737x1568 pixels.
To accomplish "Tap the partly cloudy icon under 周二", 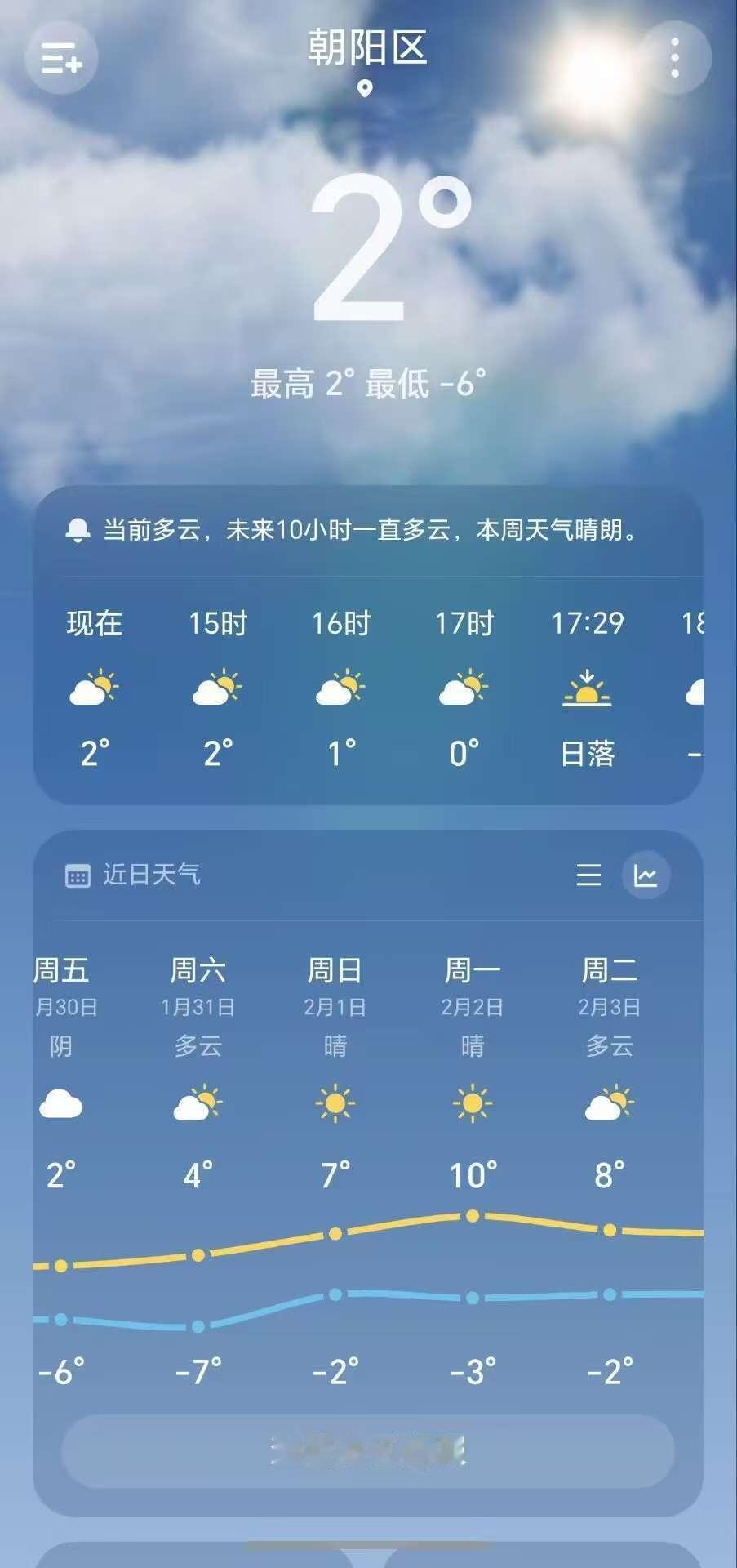I will click(x=609, y=1104).
